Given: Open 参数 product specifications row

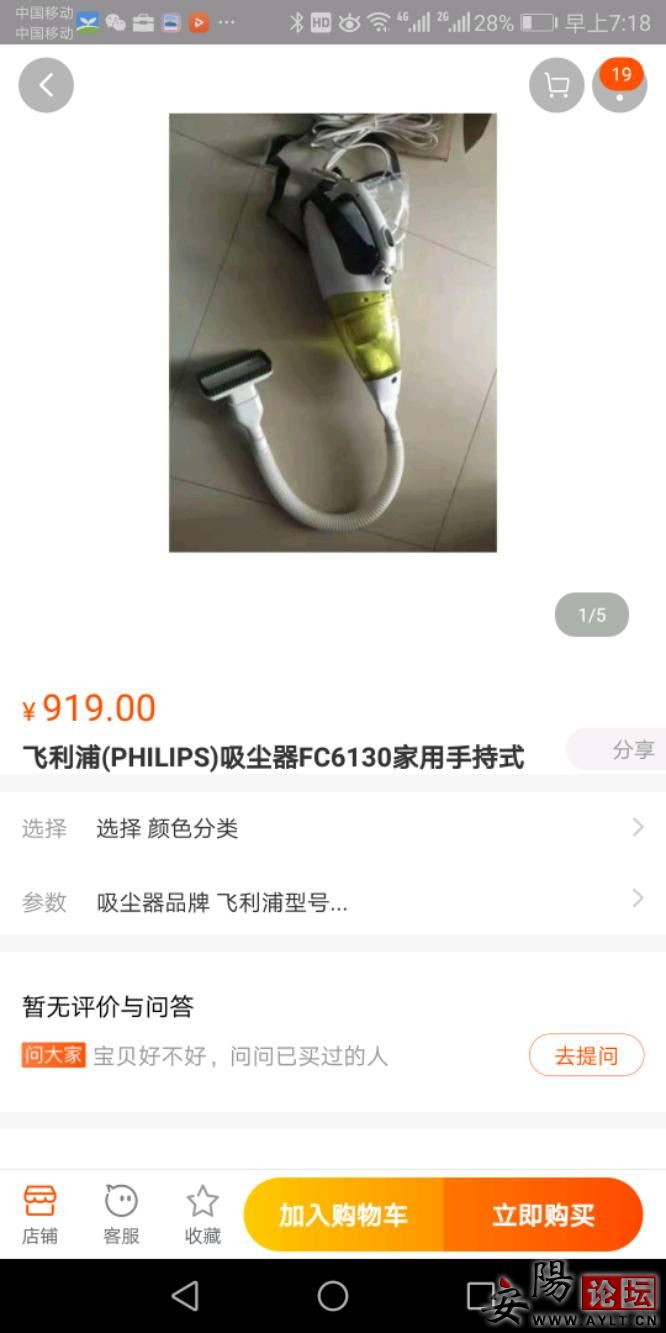Looking at the screenshot, I should click(332, 902).
